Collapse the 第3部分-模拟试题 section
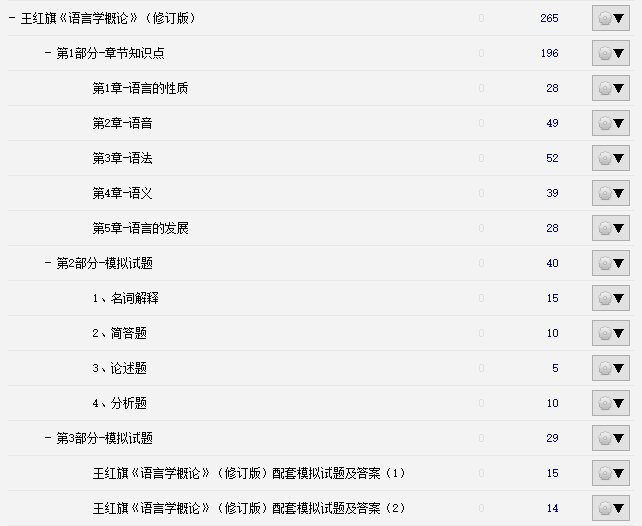The image size is (642, 526). tap(48, 438)
